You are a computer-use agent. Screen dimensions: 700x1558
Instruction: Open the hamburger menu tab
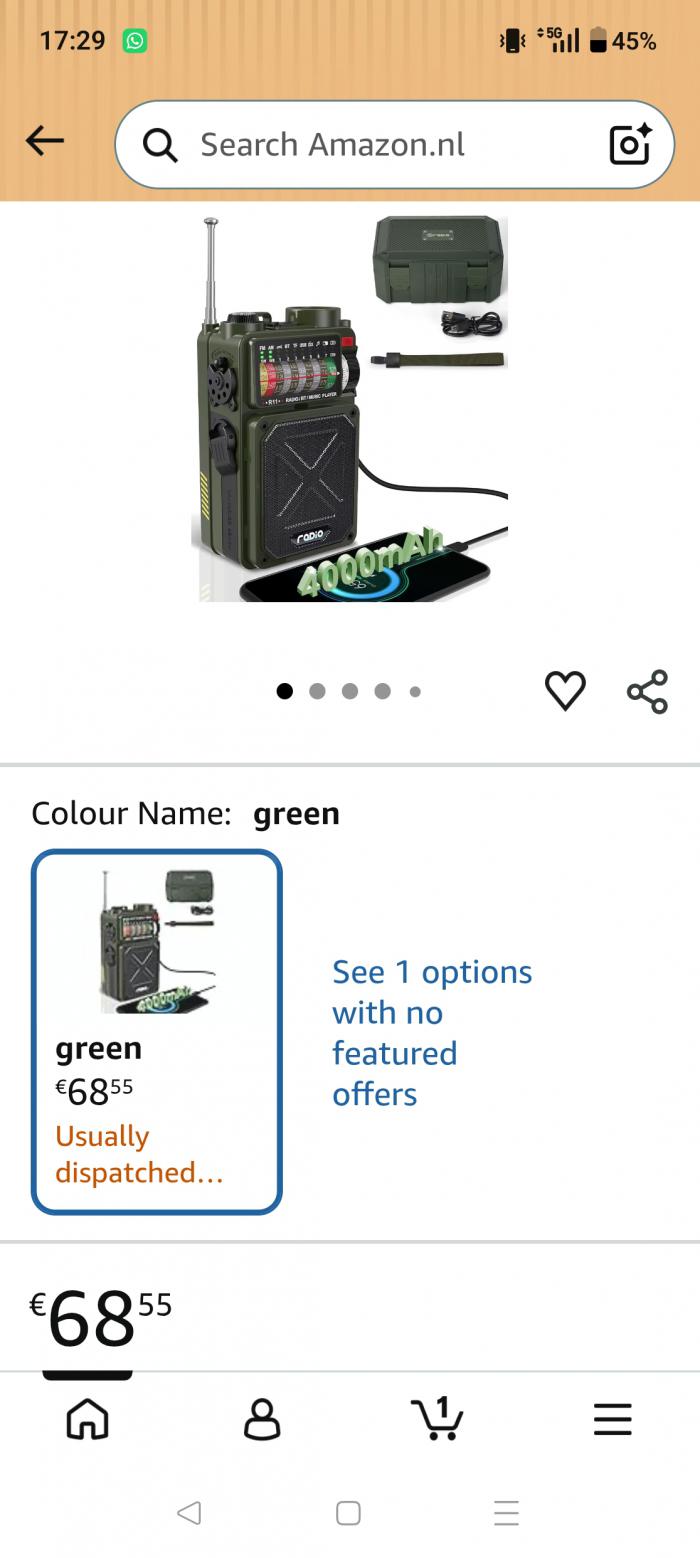point(612,1418)
